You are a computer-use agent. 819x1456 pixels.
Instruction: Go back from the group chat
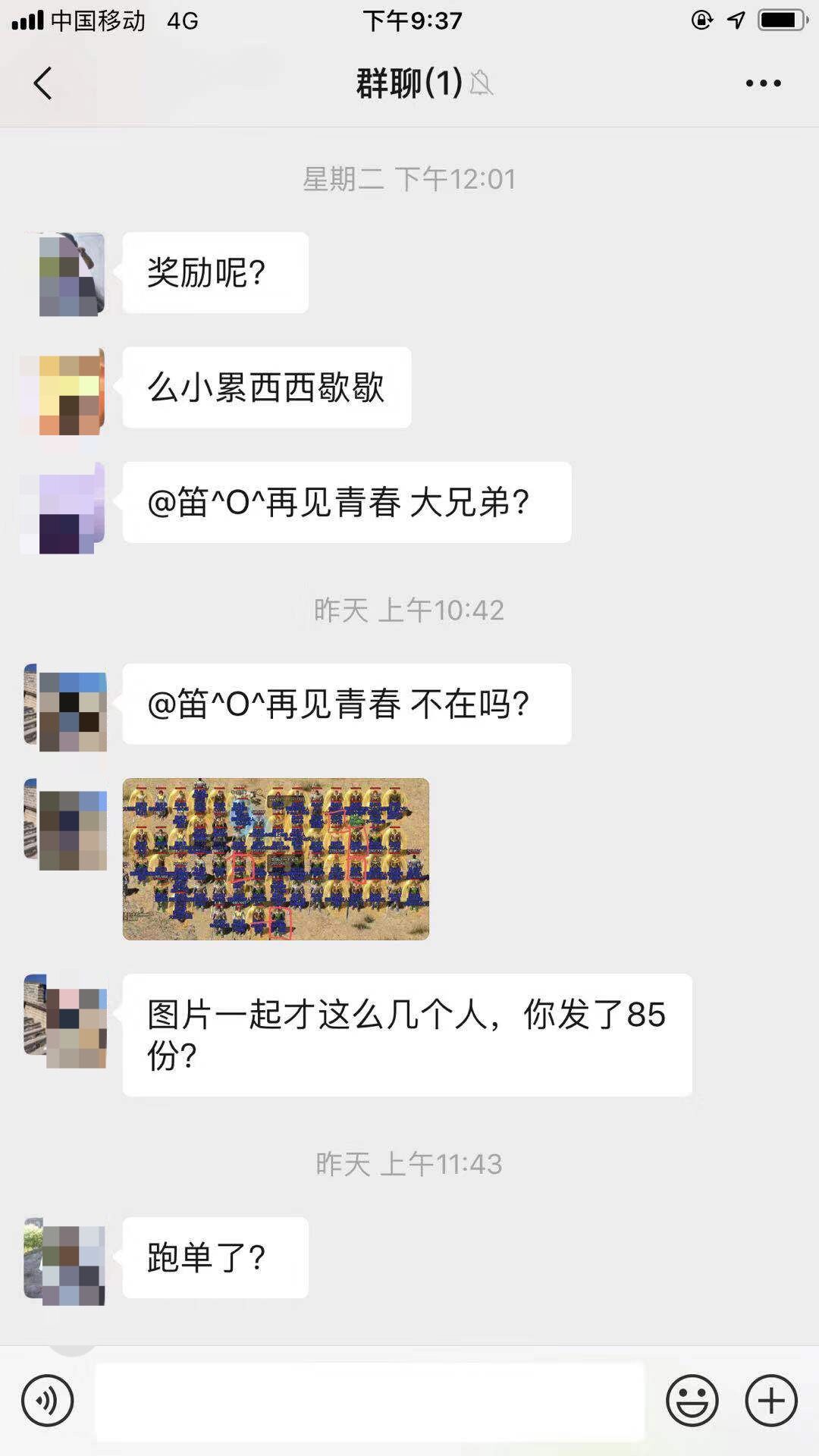point(43,83)
